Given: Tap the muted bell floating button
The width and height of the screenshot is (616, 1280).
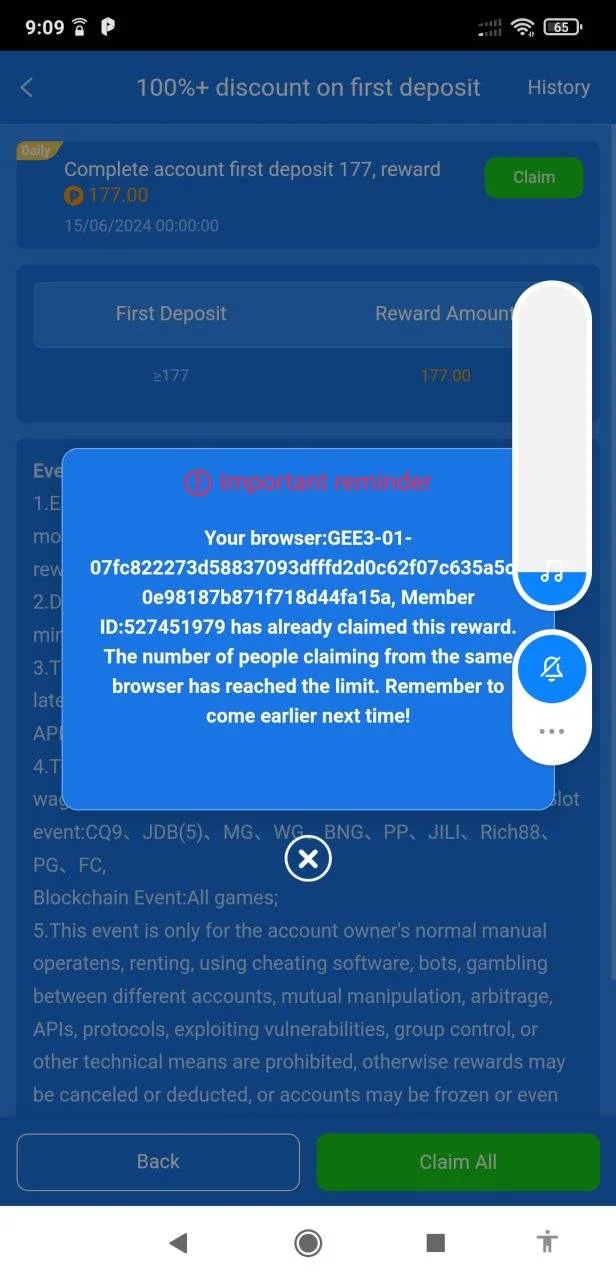Looking at the screenshot, I should point(552,669).
